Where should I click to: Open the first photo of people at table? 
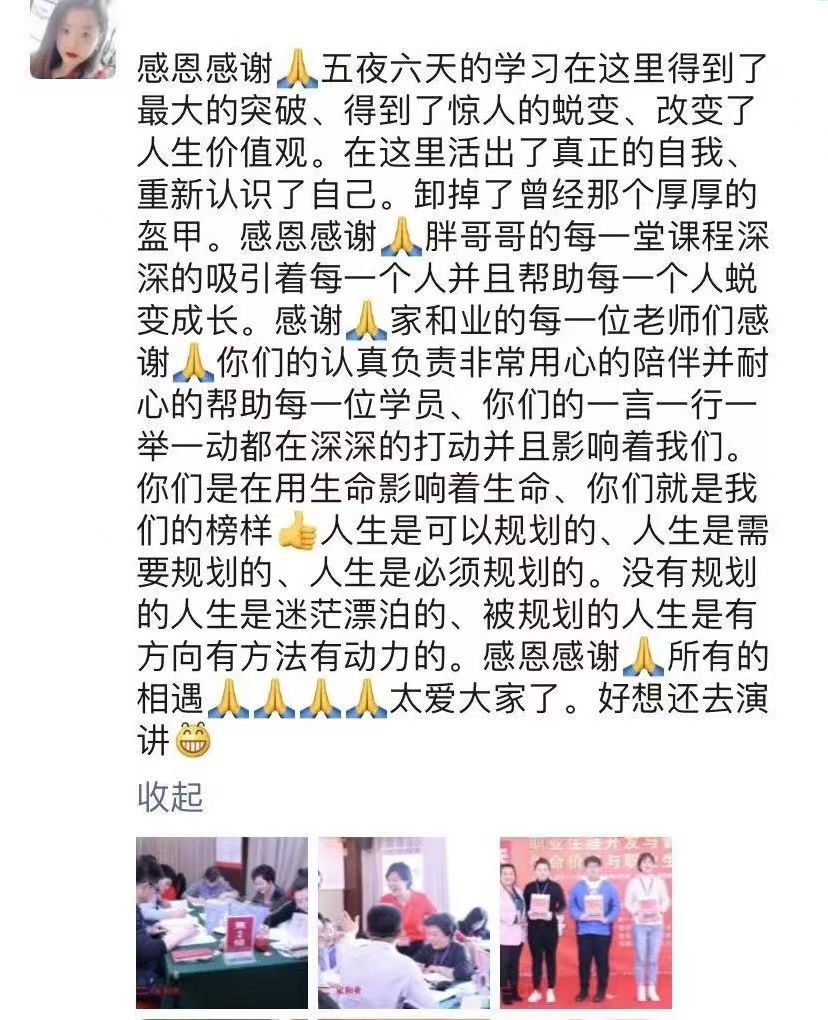coord(222,922)
